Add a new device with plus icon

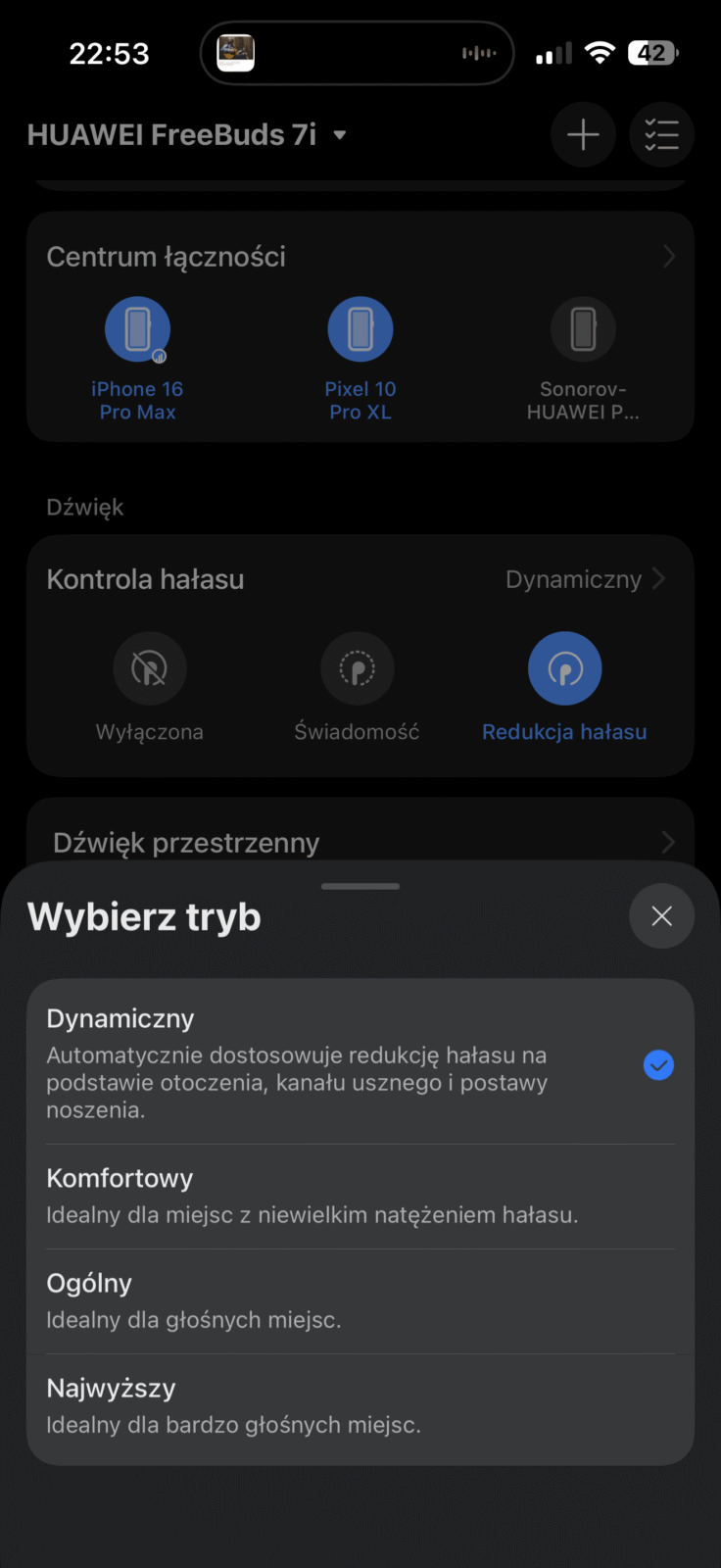[x=583, y=134]
